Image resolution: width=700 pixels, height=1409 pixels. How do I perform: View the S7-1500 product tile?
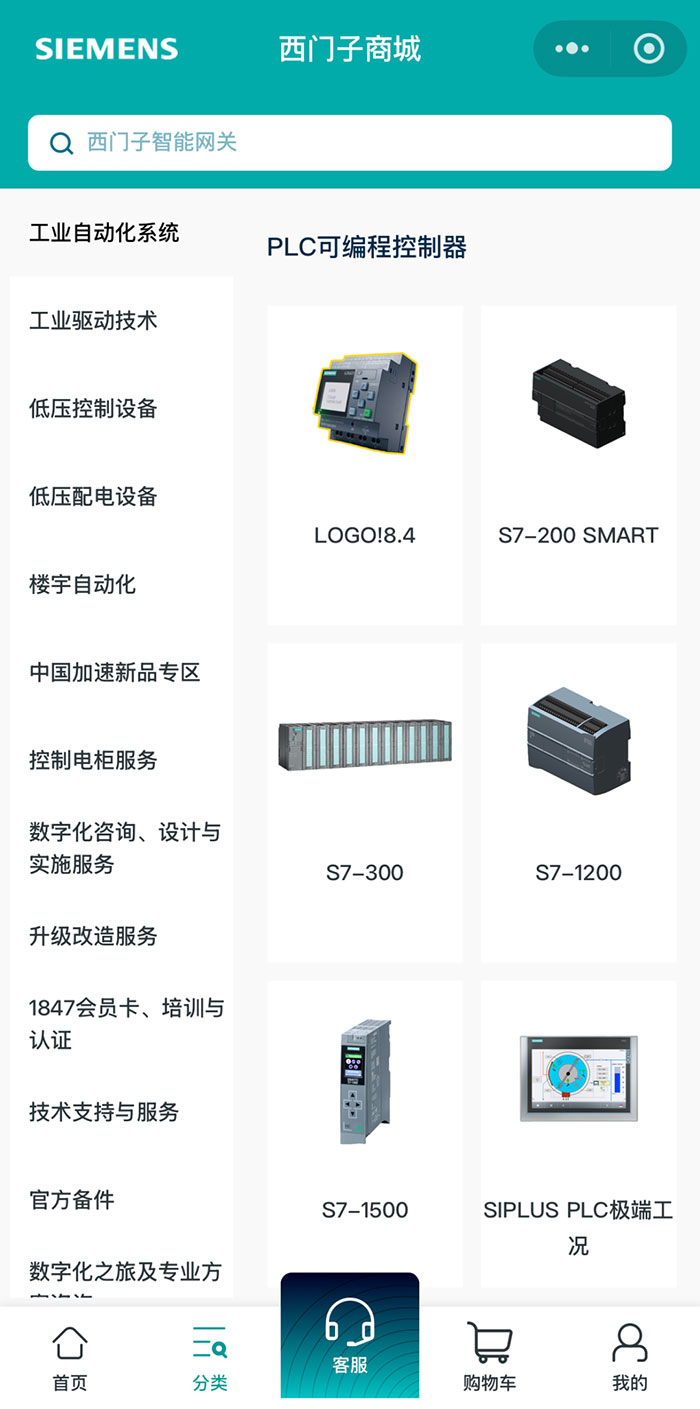[x=364, y=1130]
